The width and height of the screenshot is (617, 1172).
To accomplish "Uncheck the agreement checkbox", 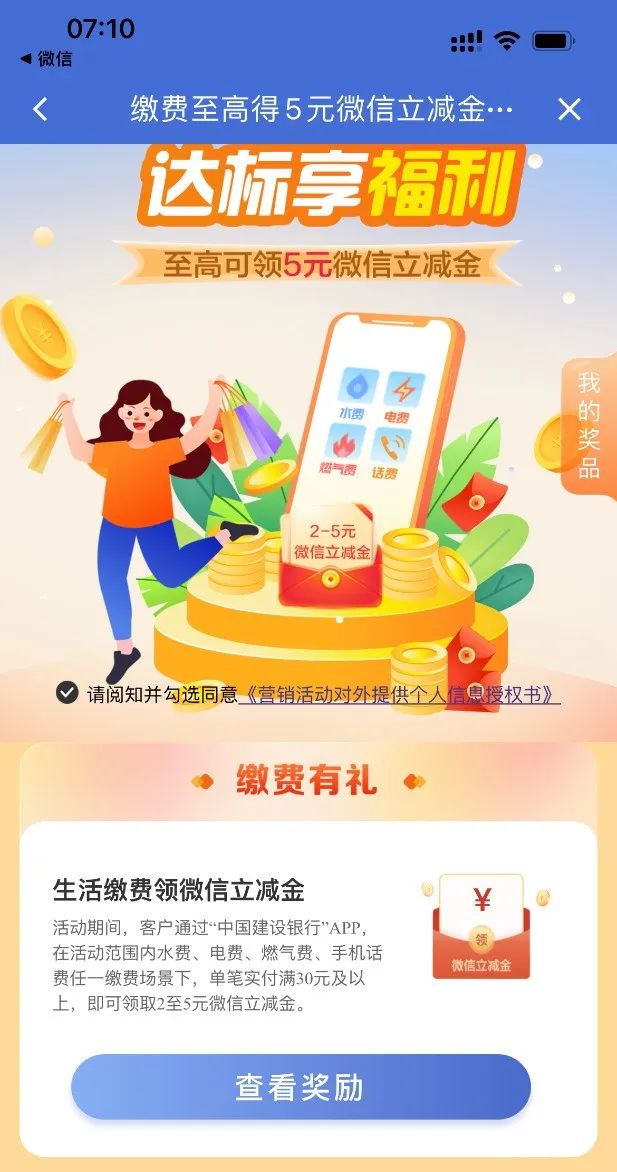I will click(x=67, y=693).
